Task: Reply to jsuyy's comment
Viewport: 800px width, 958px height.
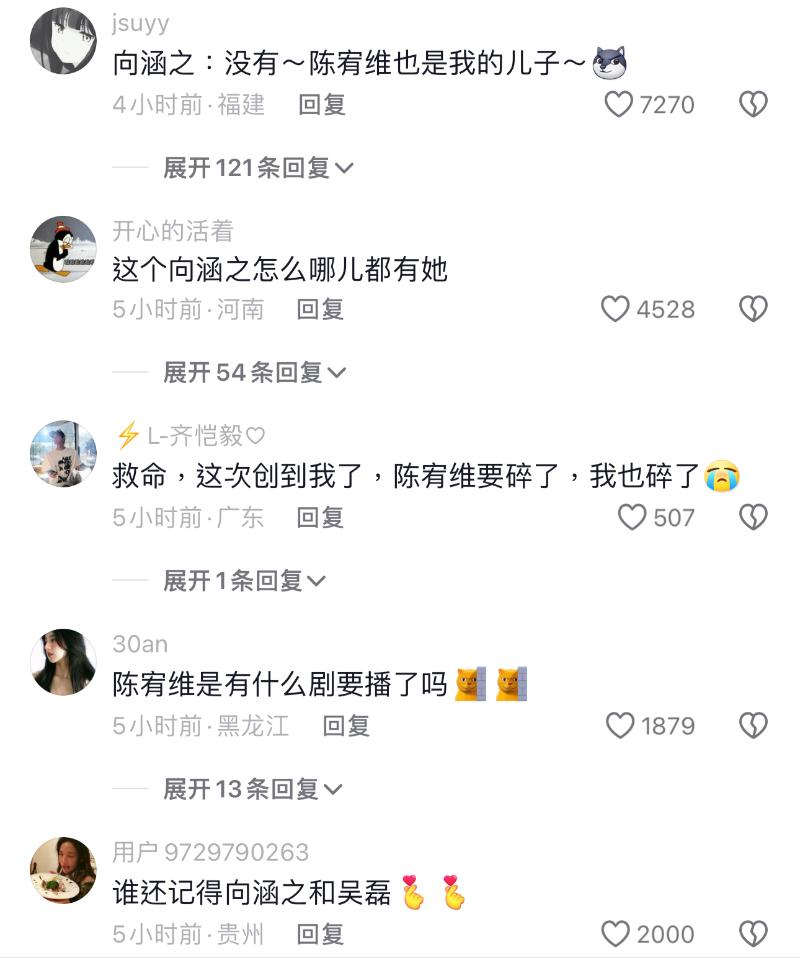Action: point(322,104)
